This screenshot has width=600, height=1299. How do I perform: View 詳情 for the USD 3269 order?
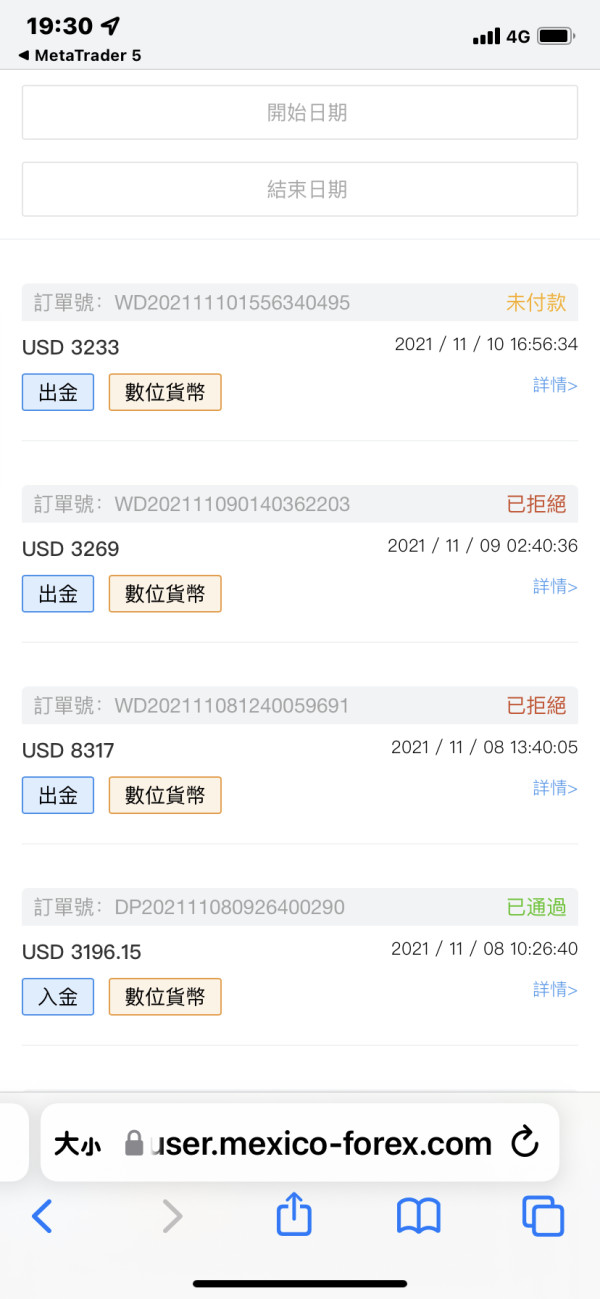(x=554, y=586)
